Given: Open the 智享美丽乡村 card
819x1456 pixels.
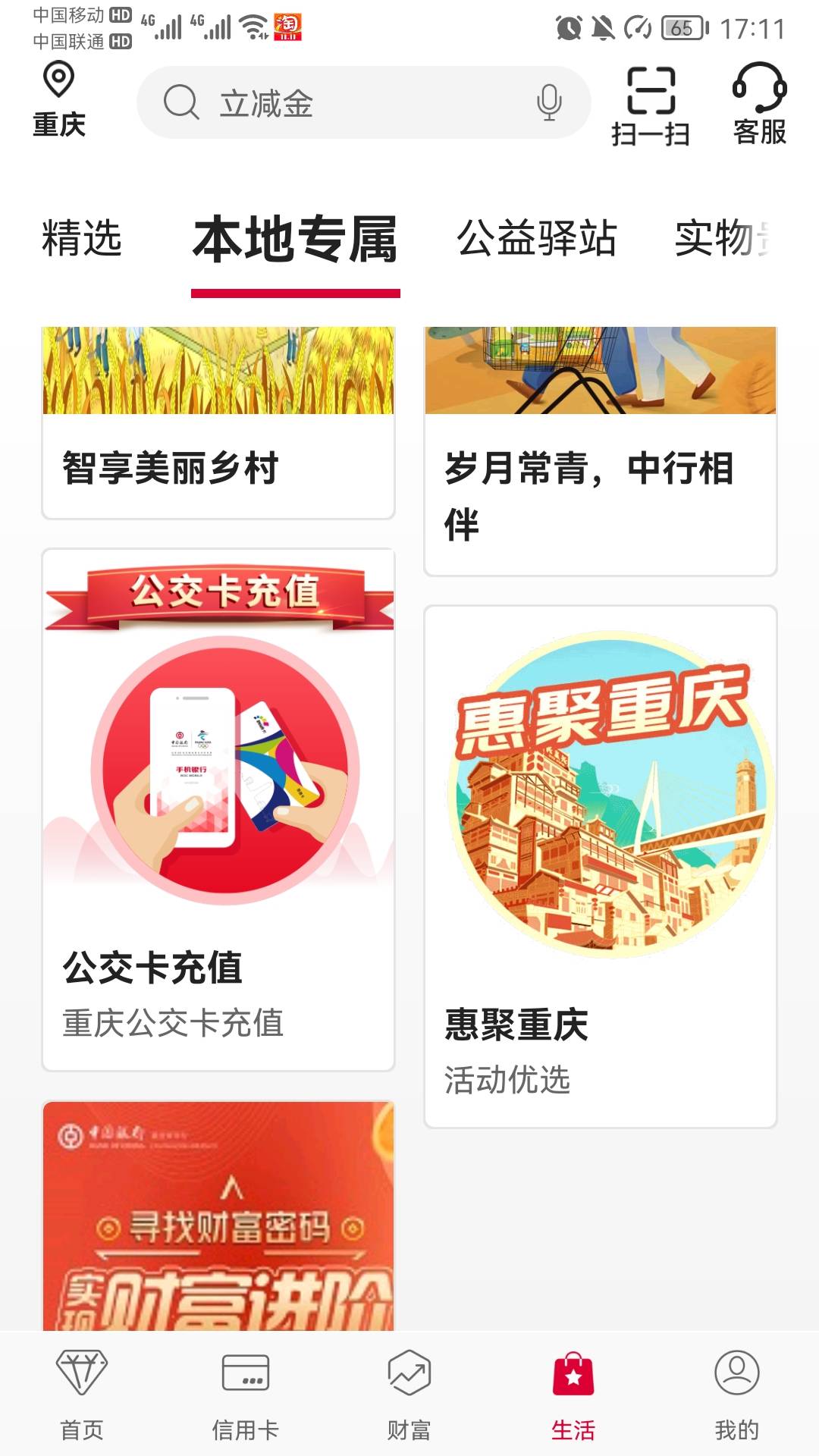Looking at the screenshot, I should 218,423.
